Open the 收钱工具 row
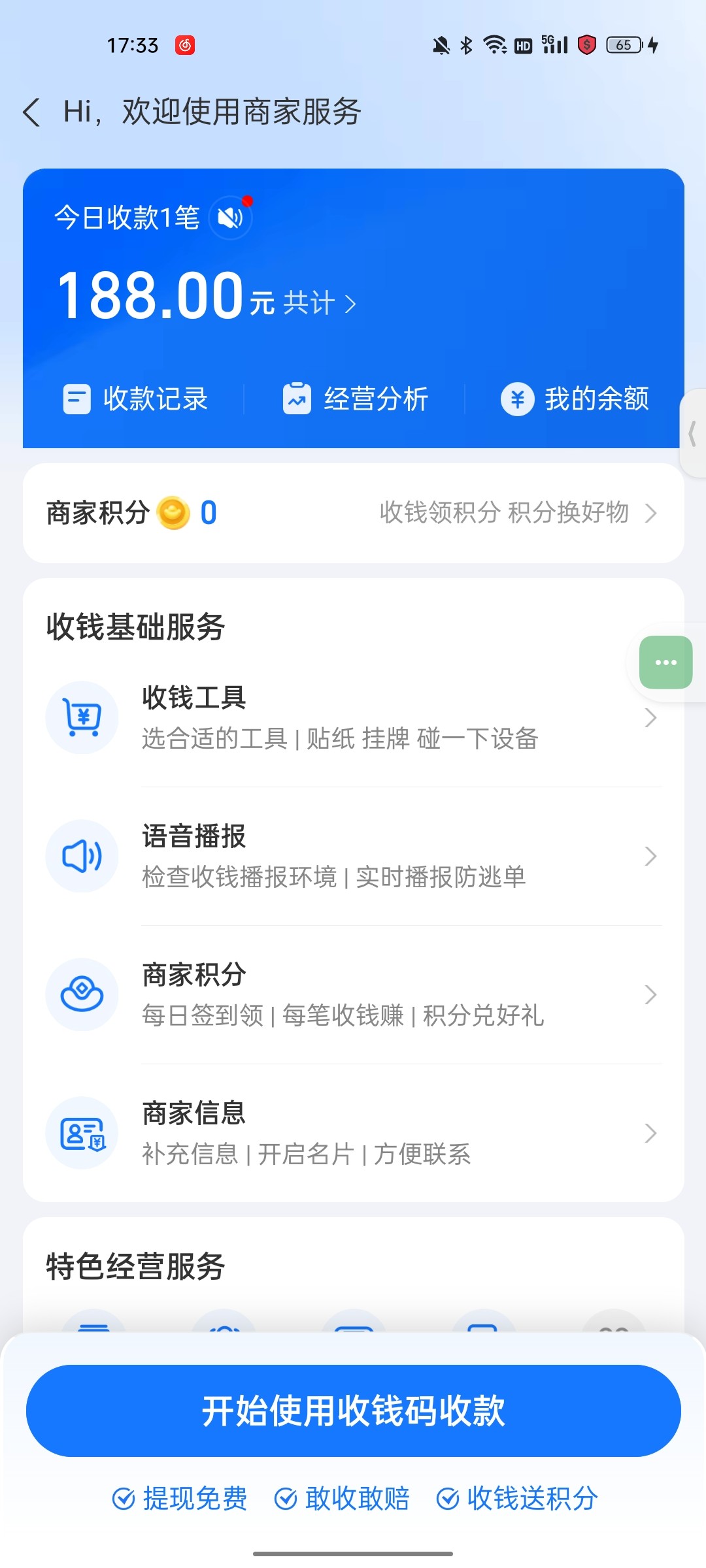The width and height of the screenshot is (706, 1568). (353, 717)
